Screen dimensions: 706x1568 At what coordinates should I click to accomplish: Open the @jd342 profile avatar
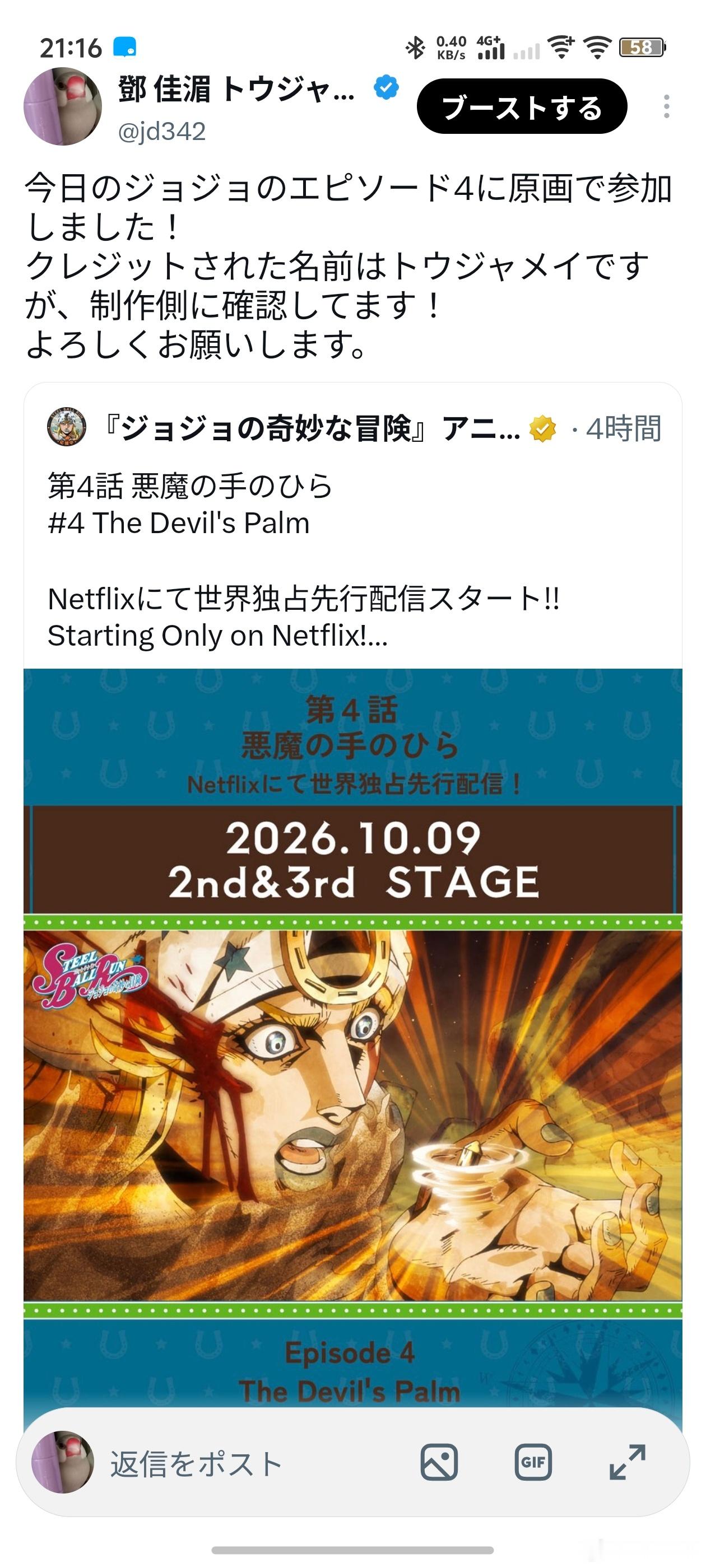(62, 106)
